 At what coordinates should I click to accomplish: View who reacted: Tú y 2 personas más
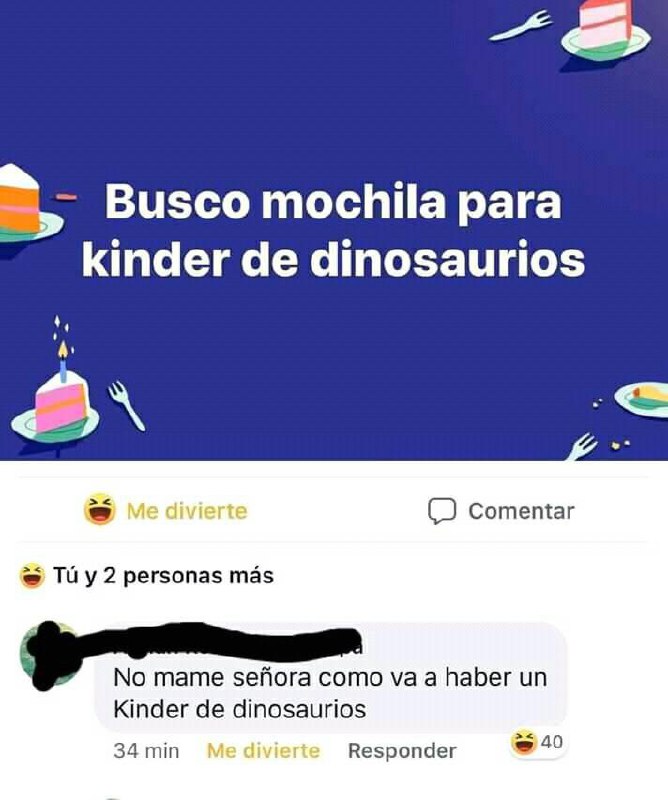(146, 576)
